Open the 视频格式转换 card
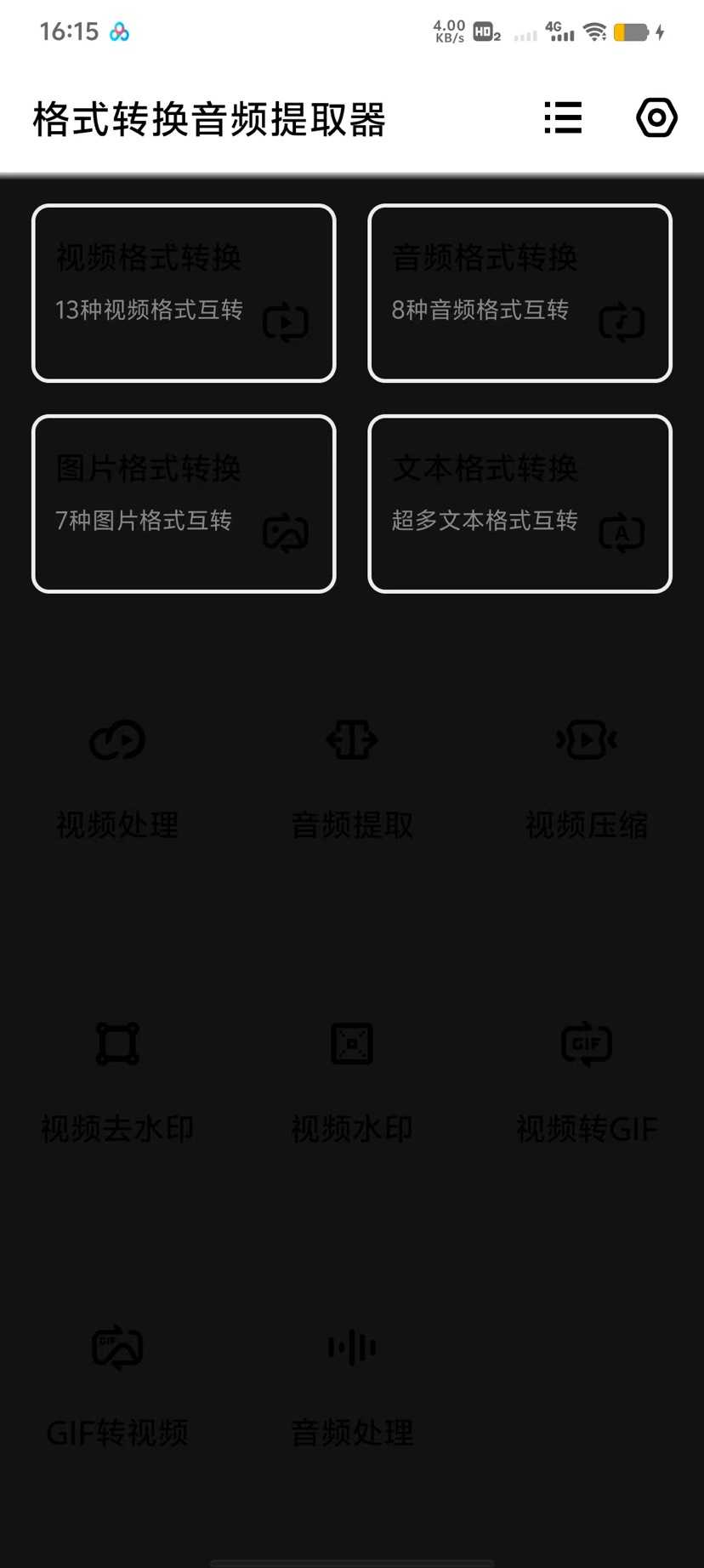The image size is (704, 1568). point(184,294)
